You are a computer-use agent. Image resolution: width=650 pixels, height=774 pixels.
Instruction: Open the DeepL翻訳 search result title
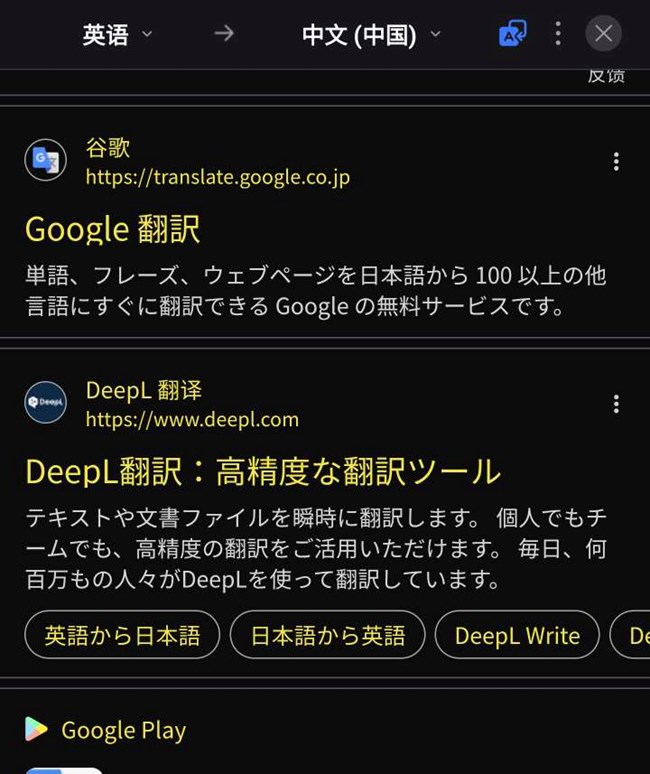(x=263, y=471)
